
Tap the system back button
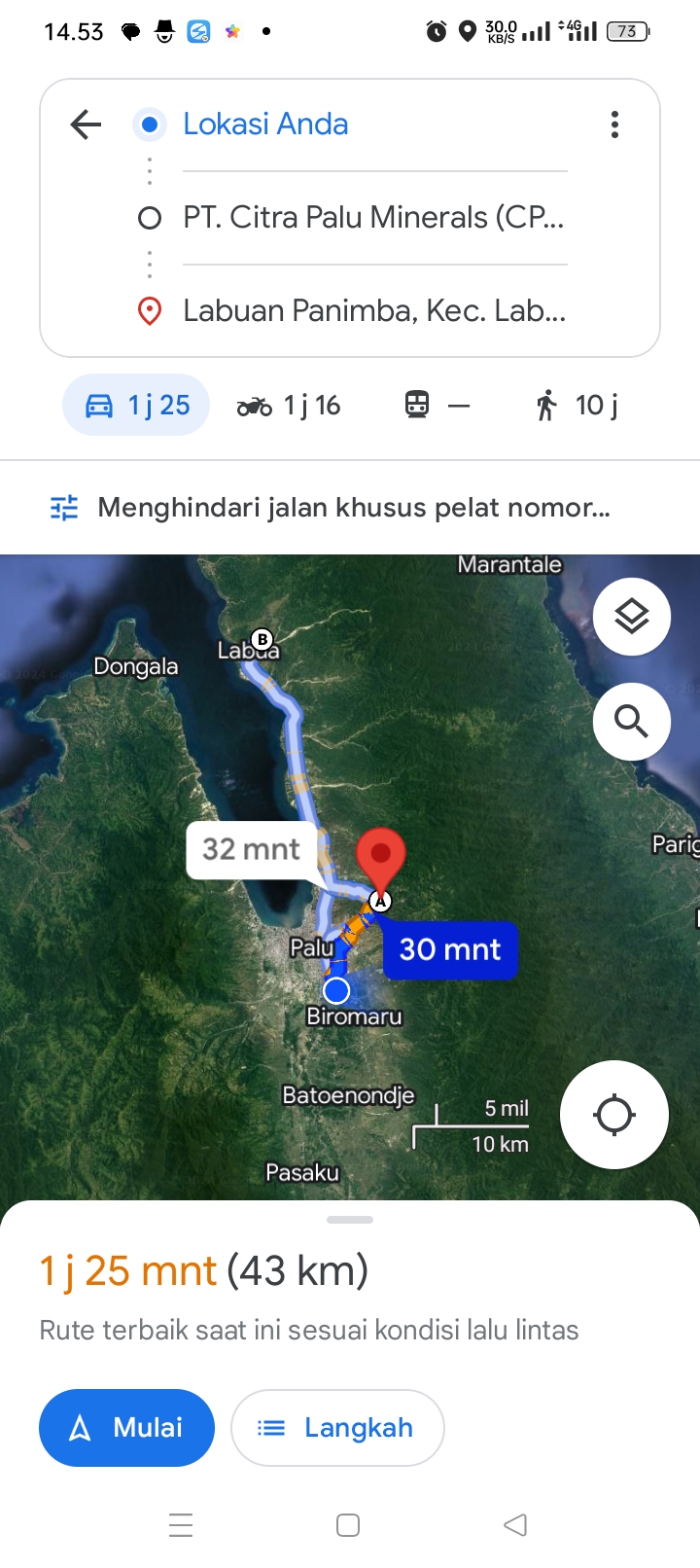coord(515,1524)
